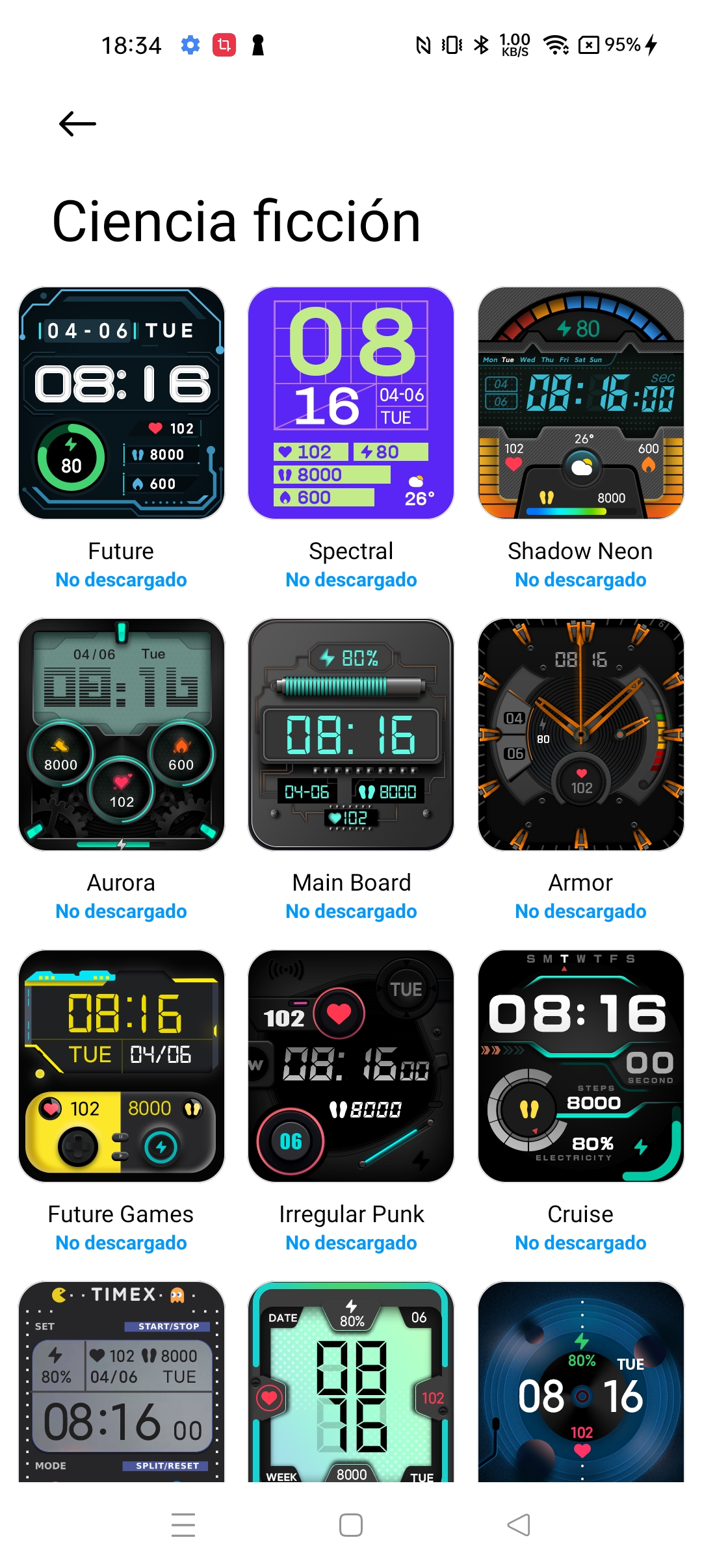
Task: Go back using the top arrow
Action: pos(77,124)
